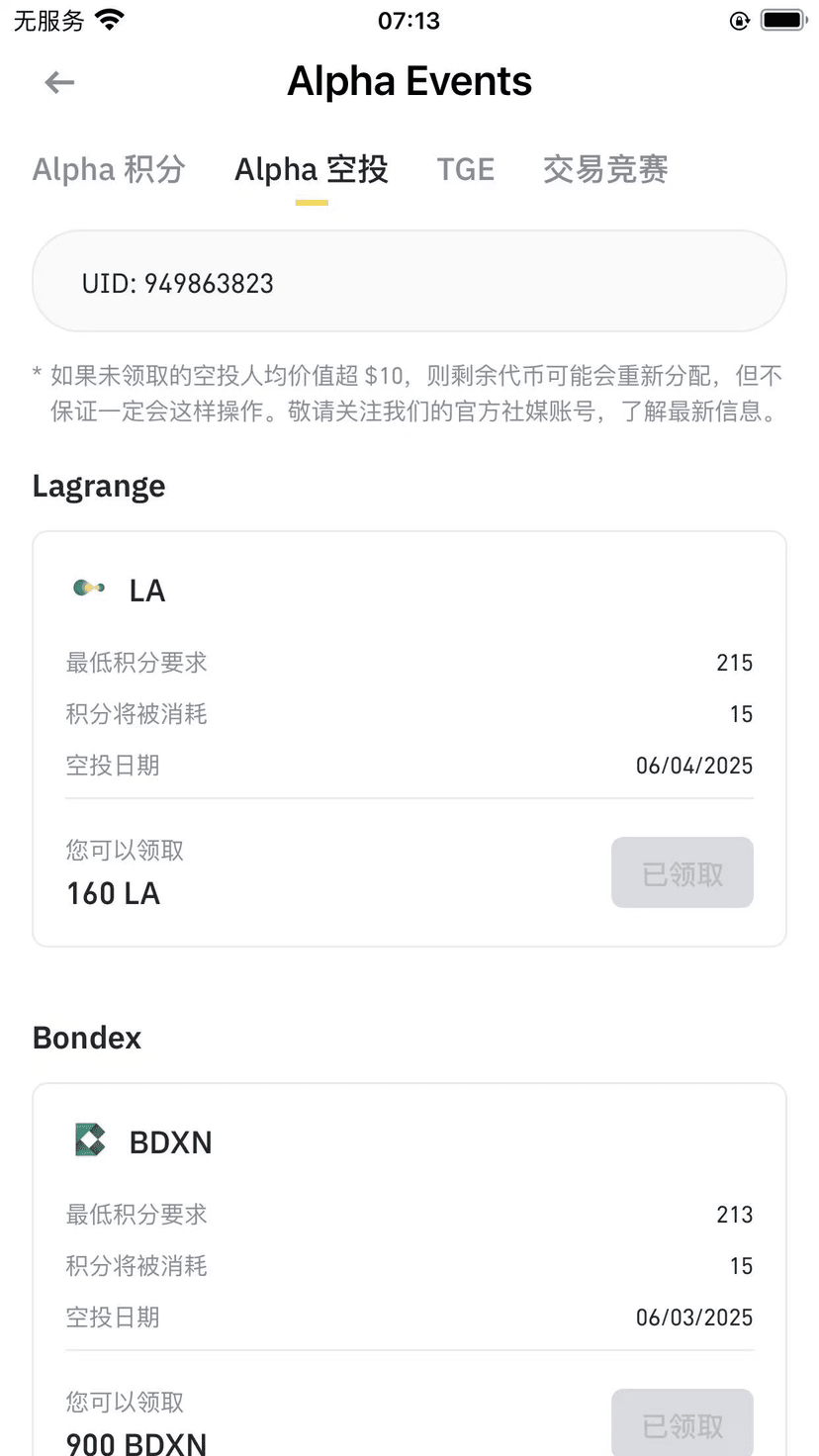The image size is (819, 1456).
Task: Go back using the top-left arrow
Action: pyautogui.click(x=60, y=82)
